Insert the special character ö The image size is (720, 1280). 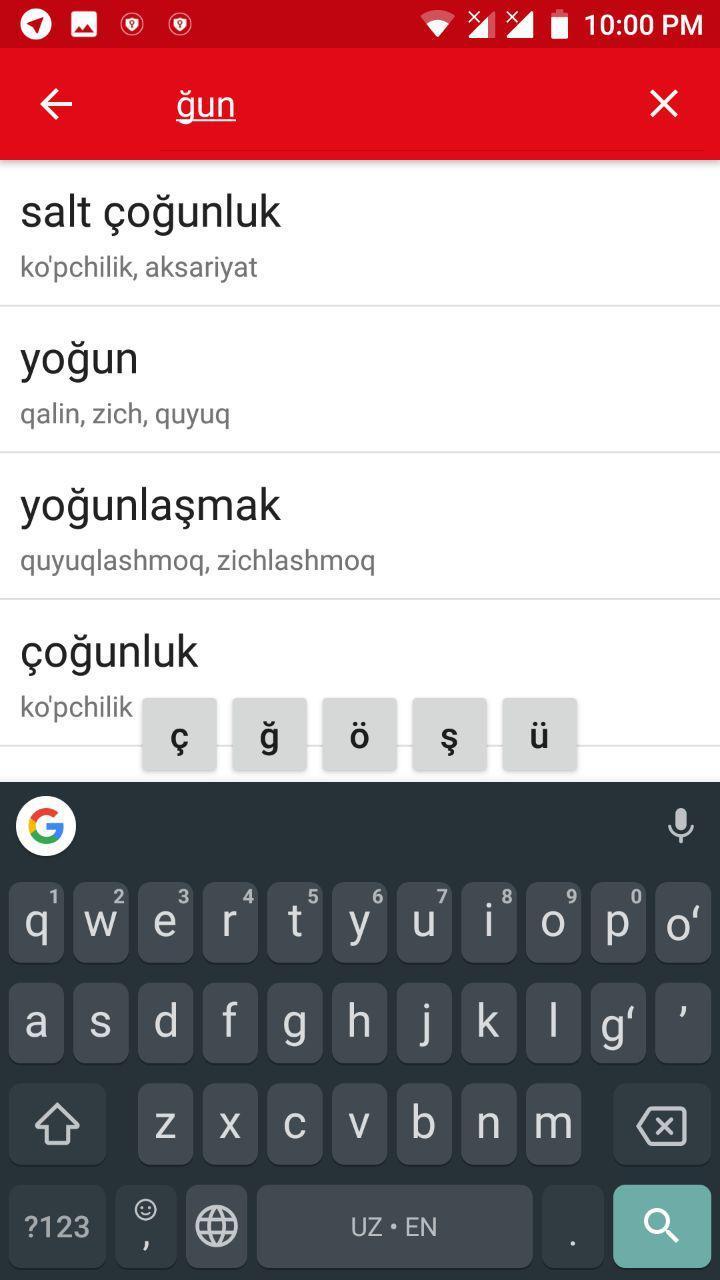pyautogui.click(x=360, y=735)
